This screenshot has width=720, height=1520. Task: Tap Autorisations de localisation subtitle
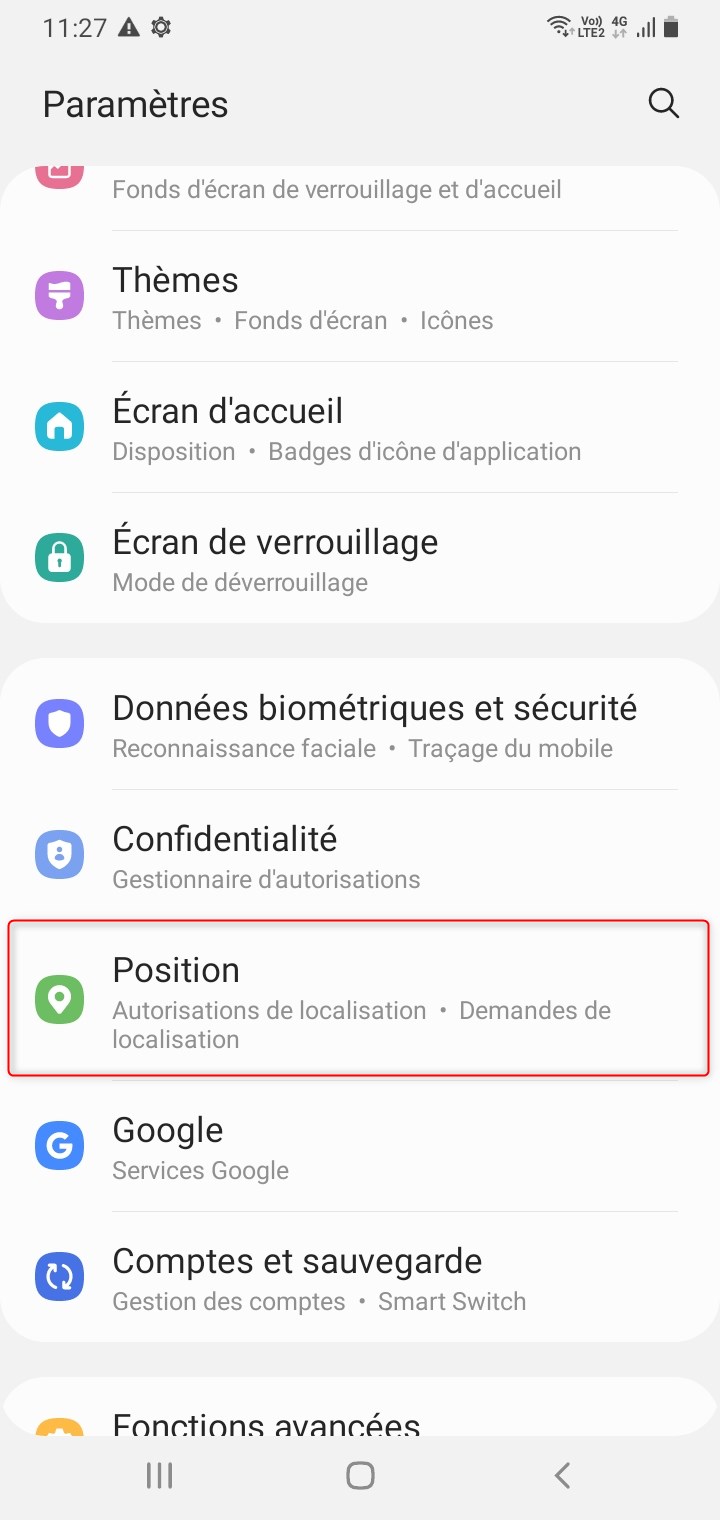click(270, 1011)
